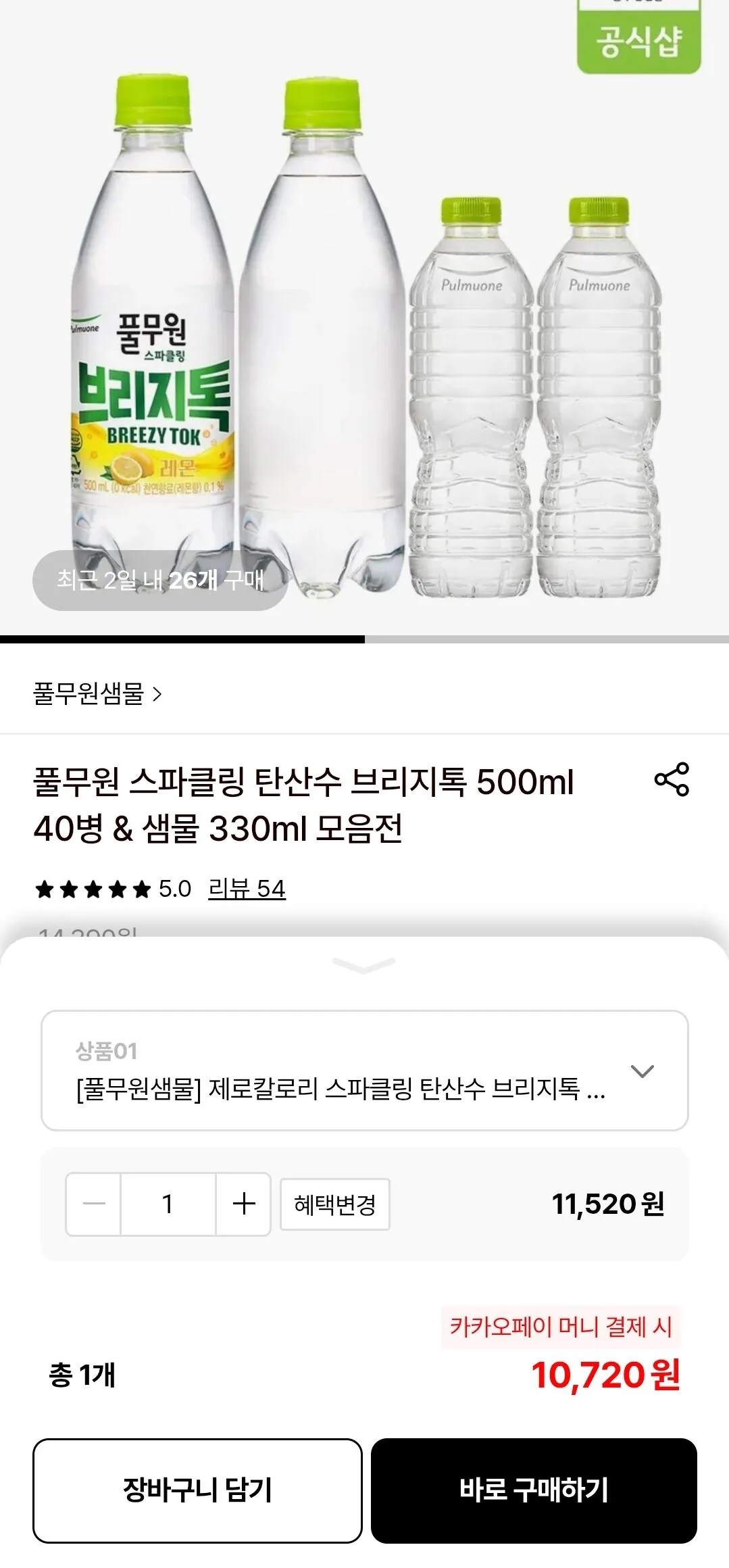
Task: Collapse the options sheet with down chevron
Action: coord(364,966)
